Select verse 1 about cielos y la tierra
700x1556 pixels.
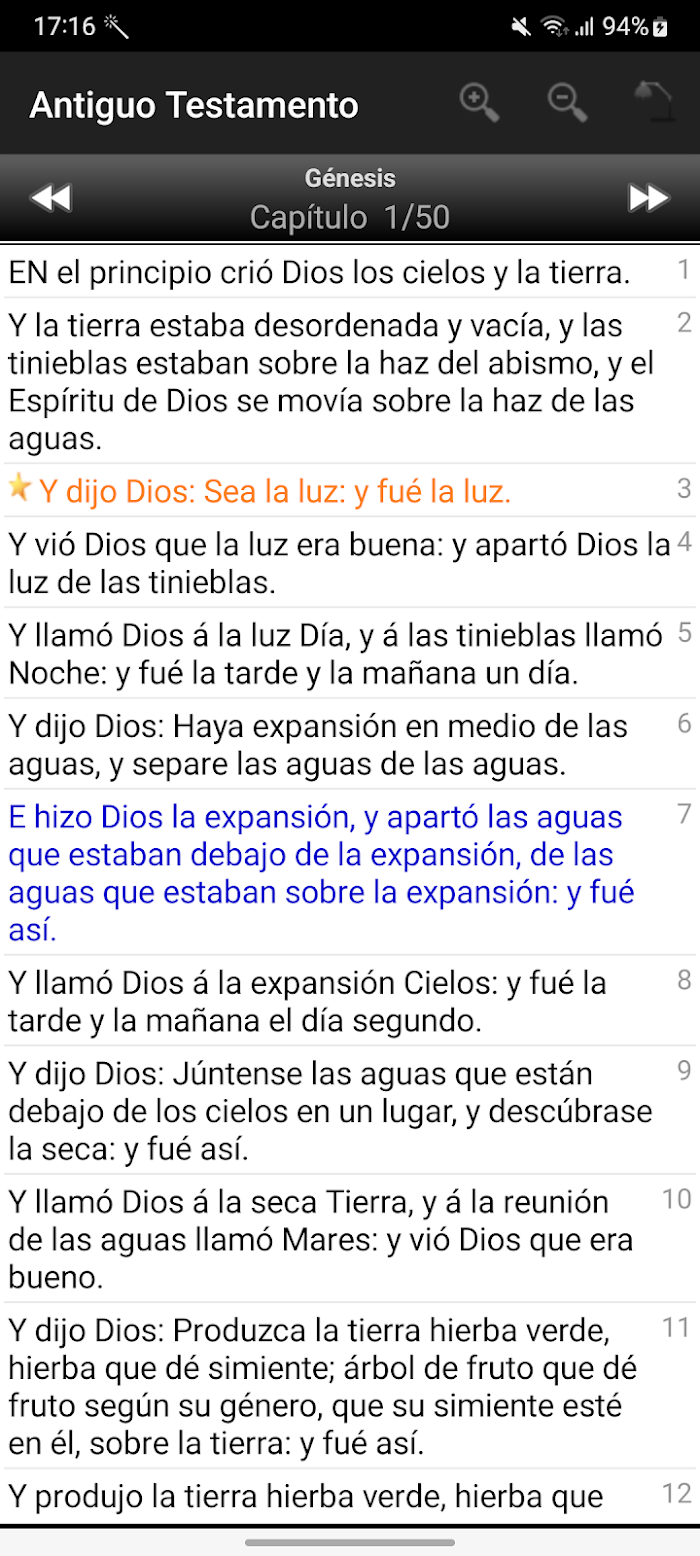(350, 270)
